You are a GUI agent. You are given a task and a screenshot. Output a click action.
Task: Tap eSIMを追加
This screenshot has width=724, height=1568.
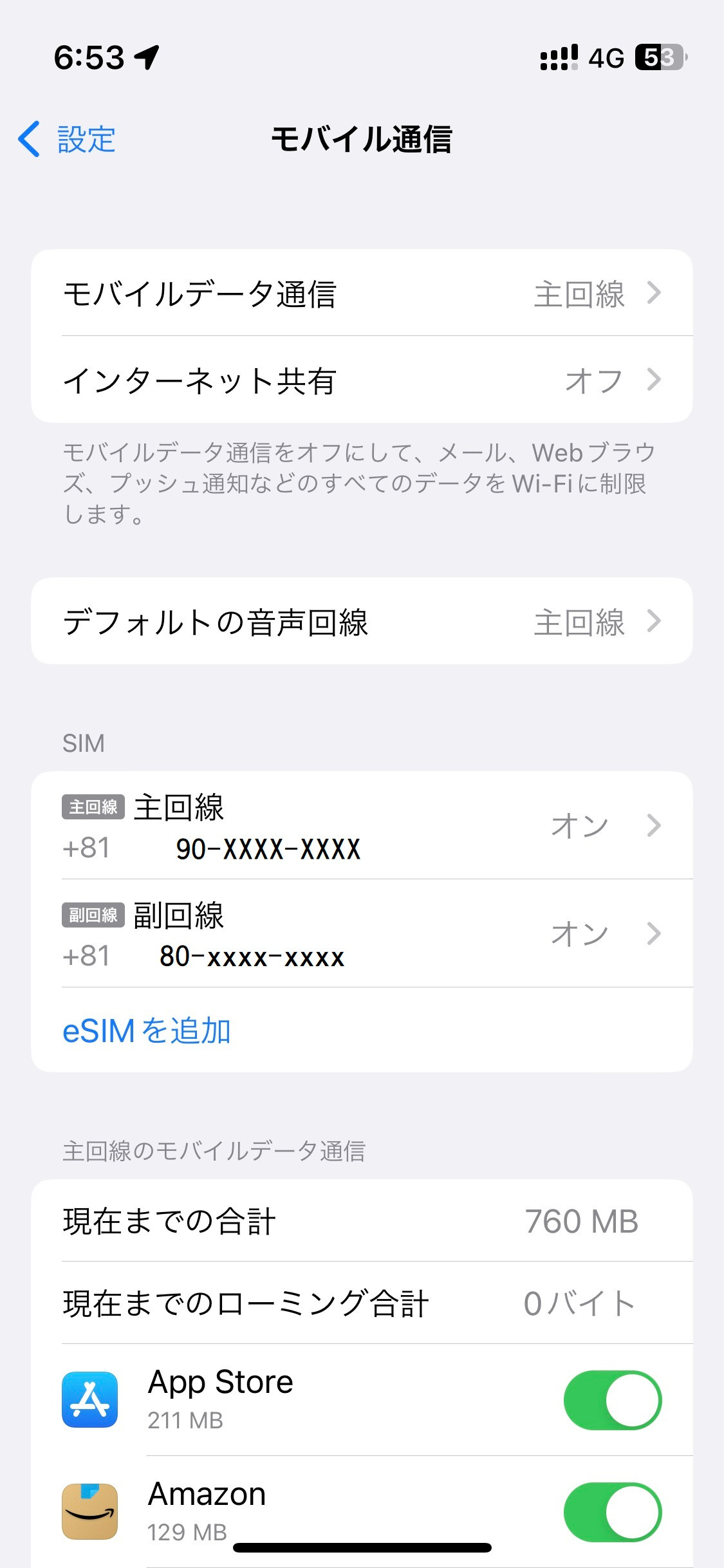pyautogui.click(x=147, y=1031)
